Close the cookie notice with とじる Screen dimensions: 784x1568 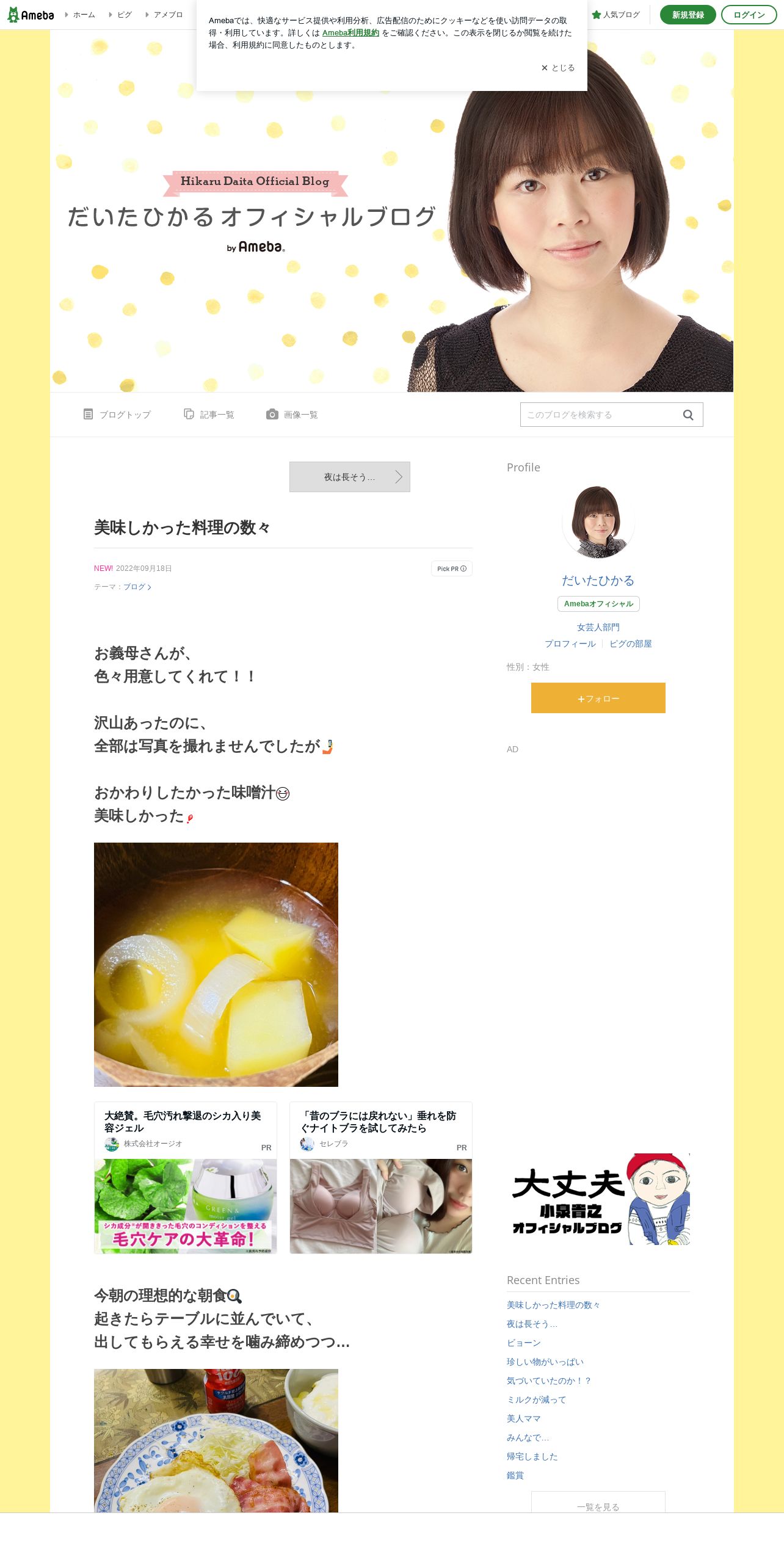coord(557,68)
